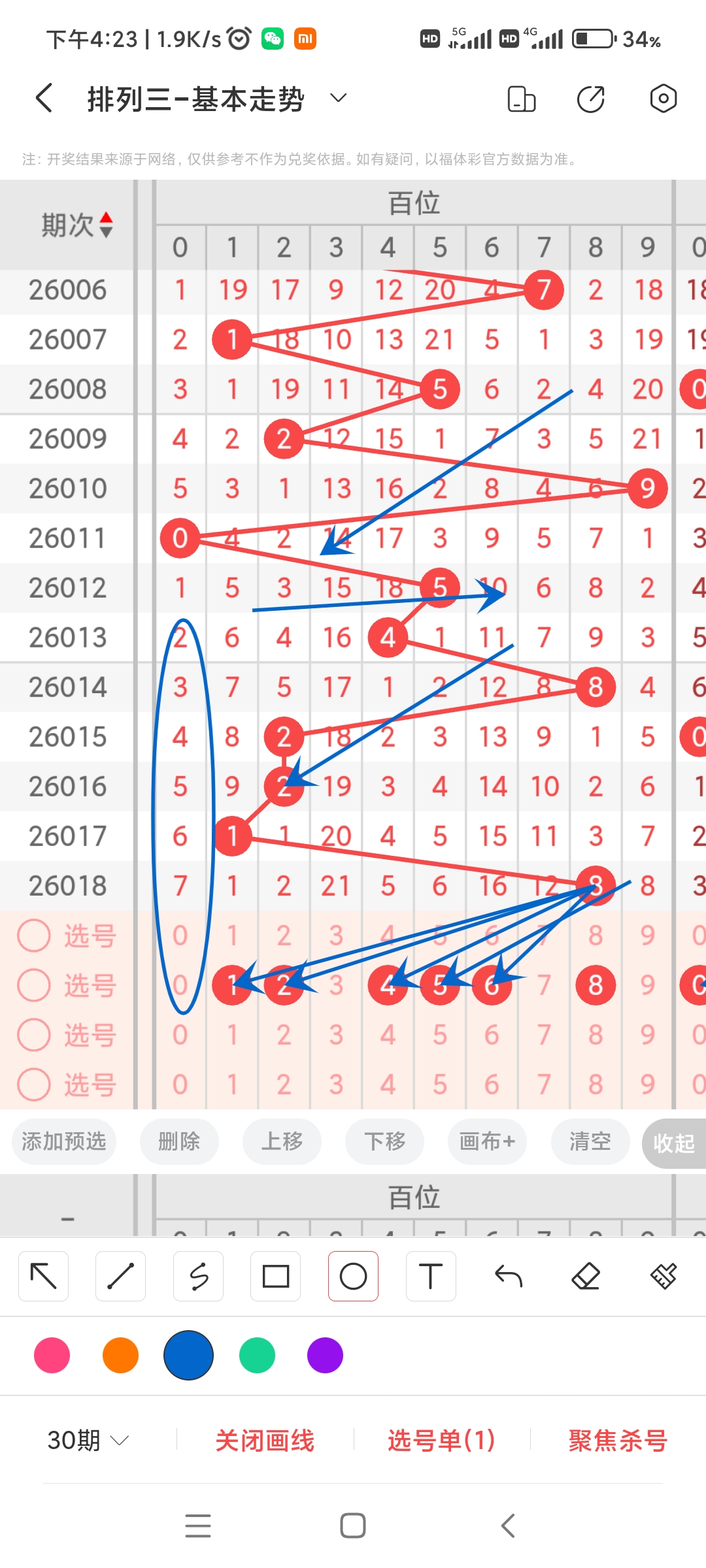The image size is (706, 1568).
Task: Choose the green color swatch
Action: click(x=257, y=1355)
